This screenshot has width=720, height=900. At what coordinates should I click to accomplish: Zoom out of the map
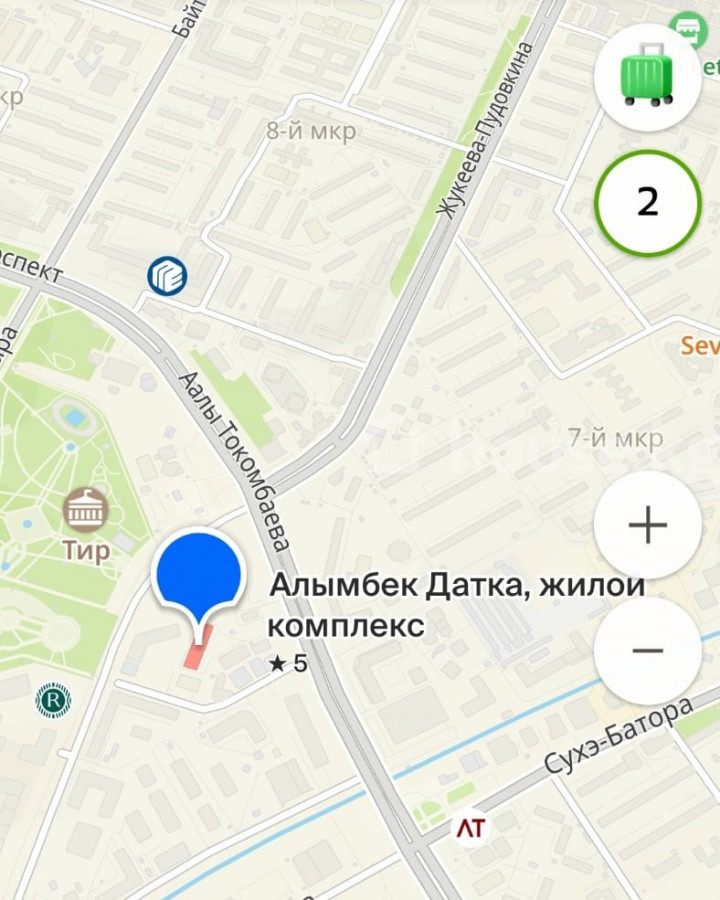point(647,651)
